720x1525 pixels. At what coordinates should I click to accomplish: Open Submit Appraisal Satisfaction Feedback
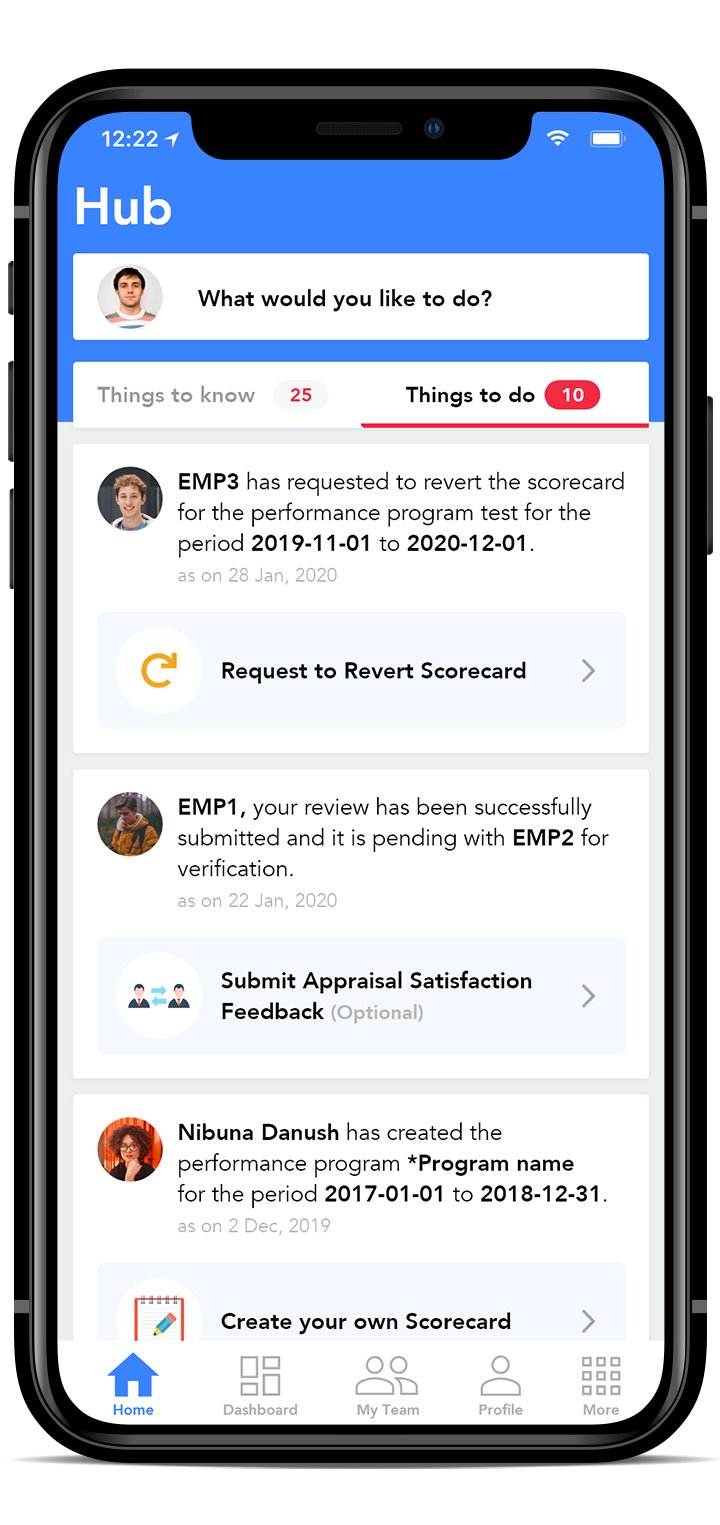coord(360,996)
